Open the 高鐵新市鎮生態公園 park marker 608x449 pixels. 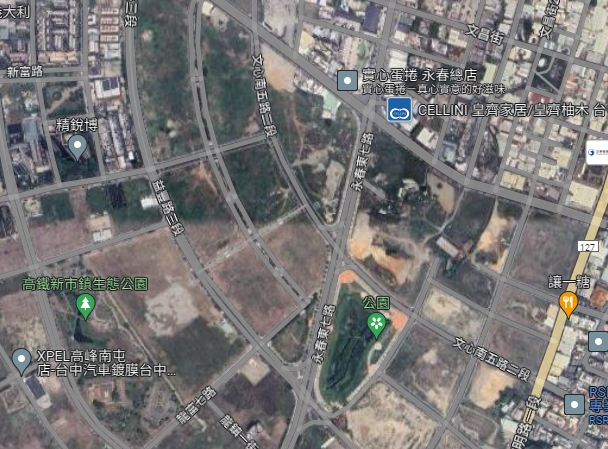point(85,305)
